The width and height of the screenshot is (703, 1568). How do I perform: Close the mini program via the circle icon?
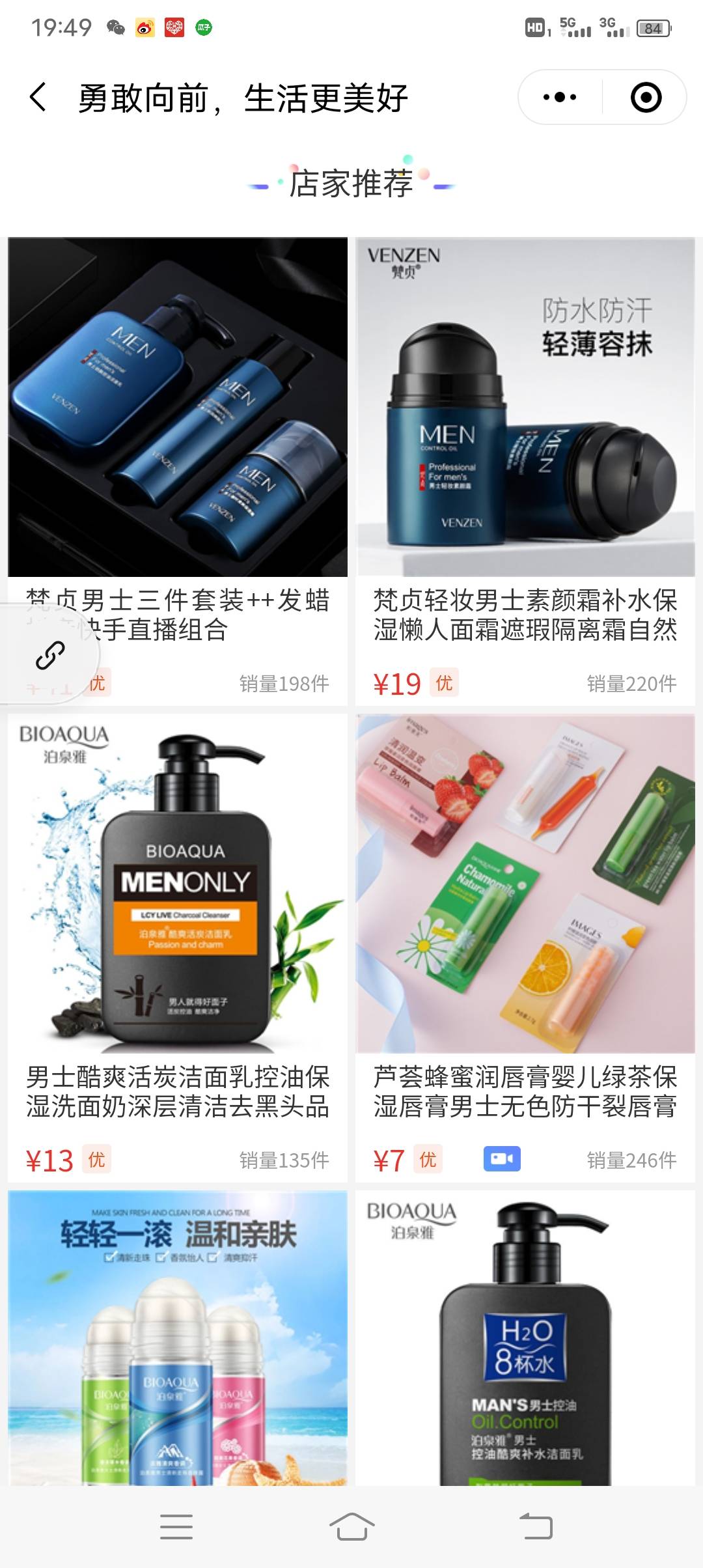coord(646,98)
